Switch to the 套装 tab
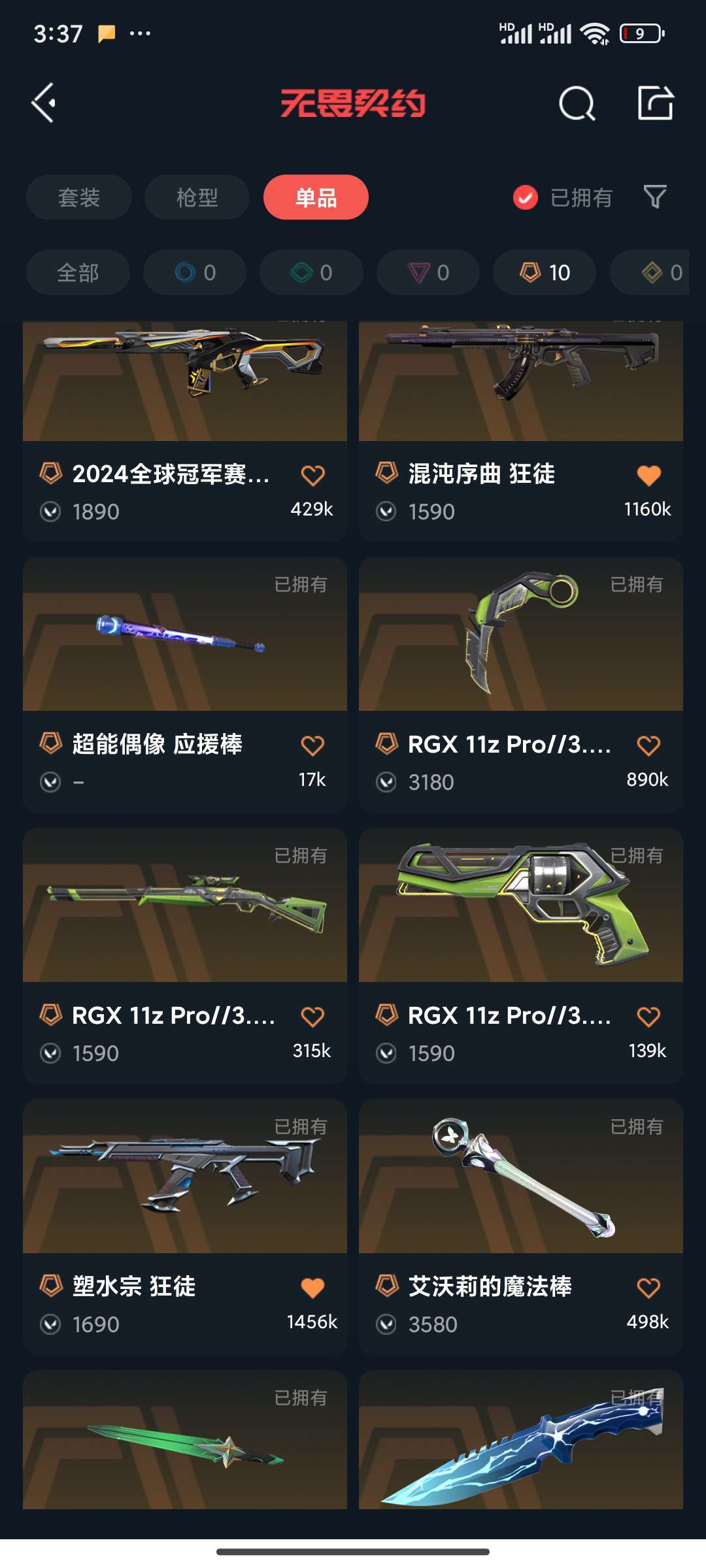This screenshot has height=1568, width=706. [x=79, y=197]
